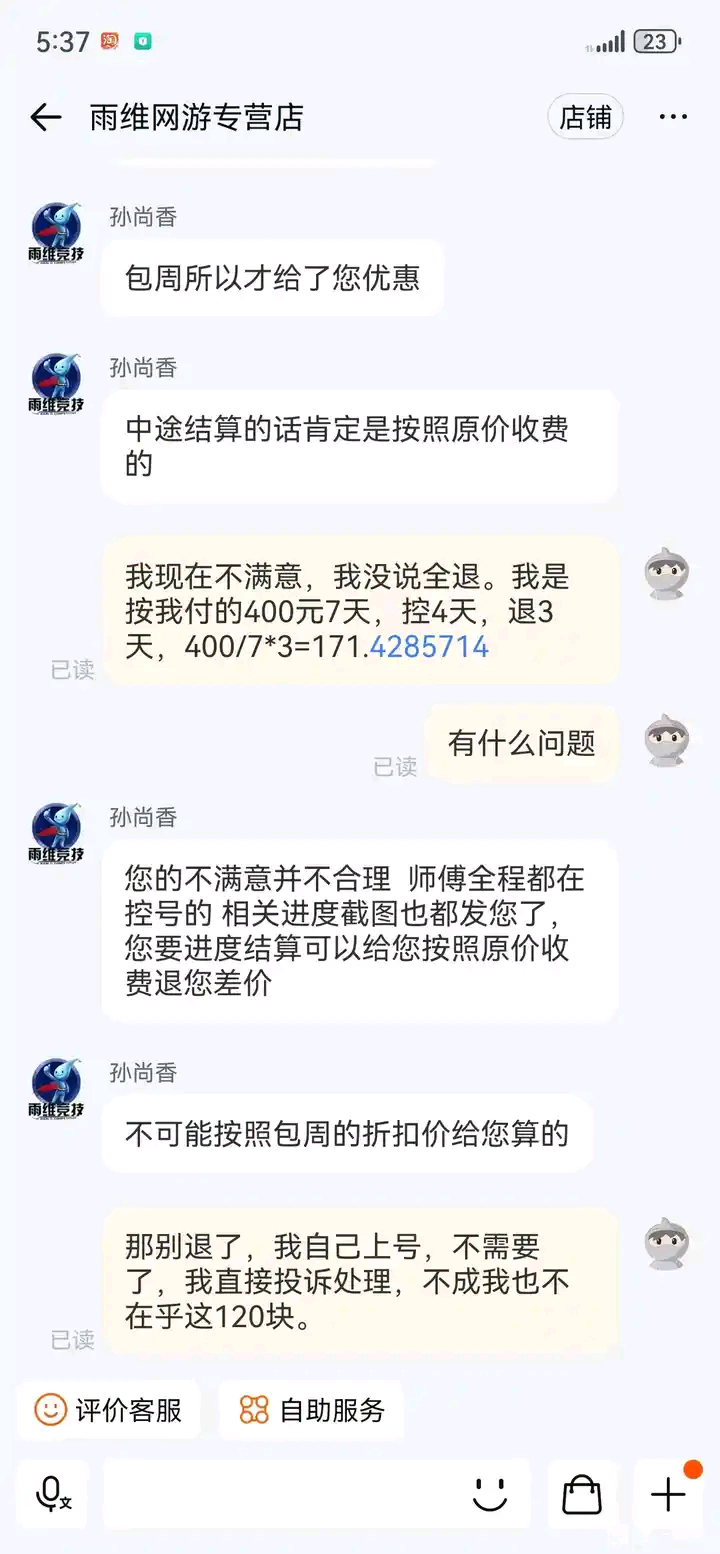Focus the message text field
720x1554 pixels.
coord(280,1495)
